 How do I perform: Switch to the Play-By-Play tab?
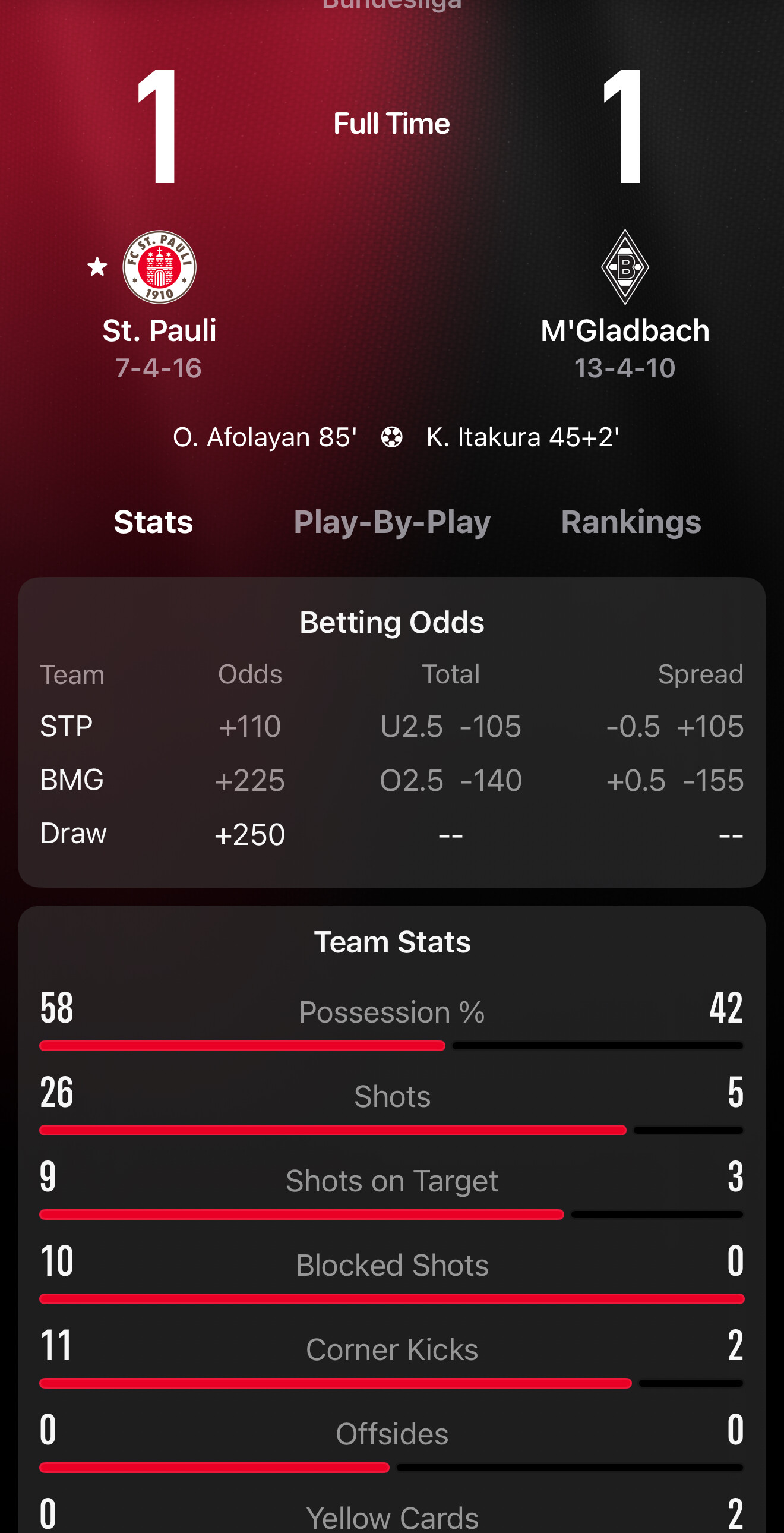(392, 522)
